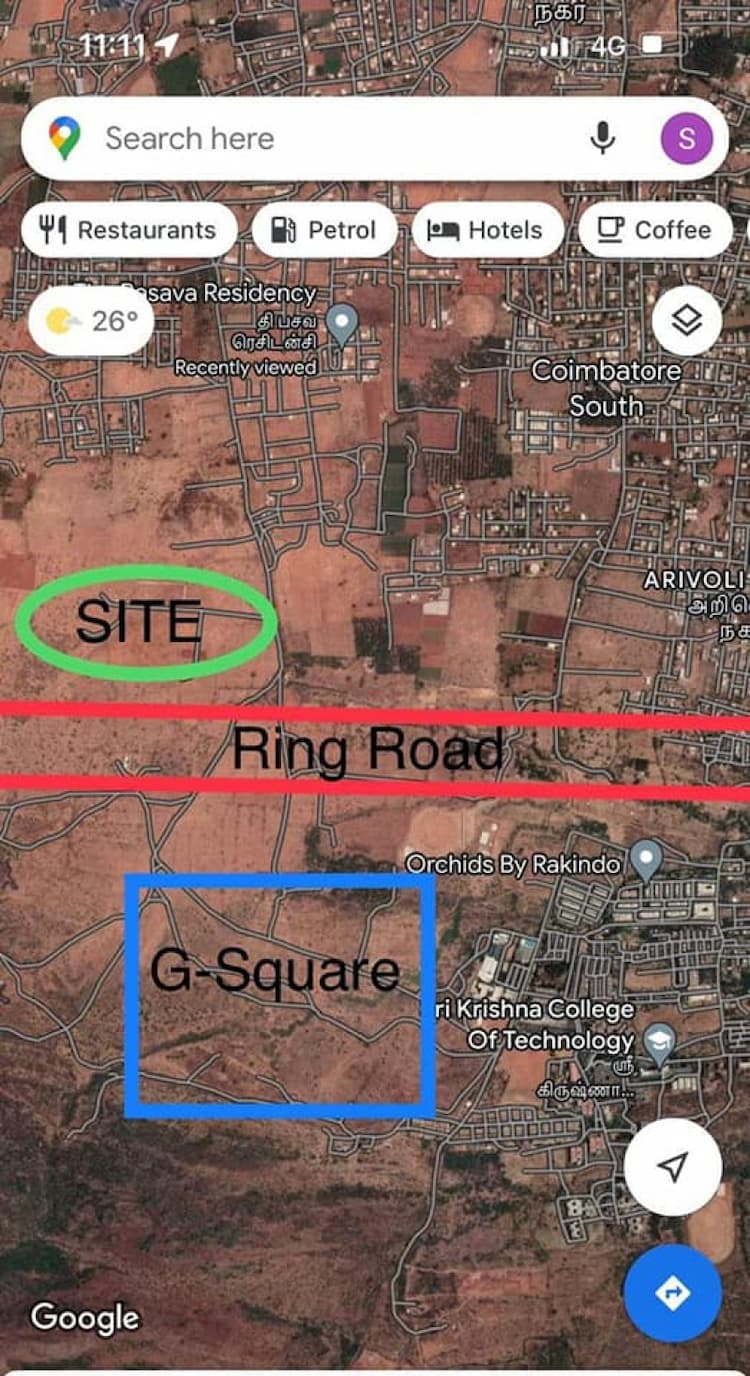Open the Orchids By Rakindo pin
The width and height of the screenshot is (750, 1376).
click(x=647, y=858)
